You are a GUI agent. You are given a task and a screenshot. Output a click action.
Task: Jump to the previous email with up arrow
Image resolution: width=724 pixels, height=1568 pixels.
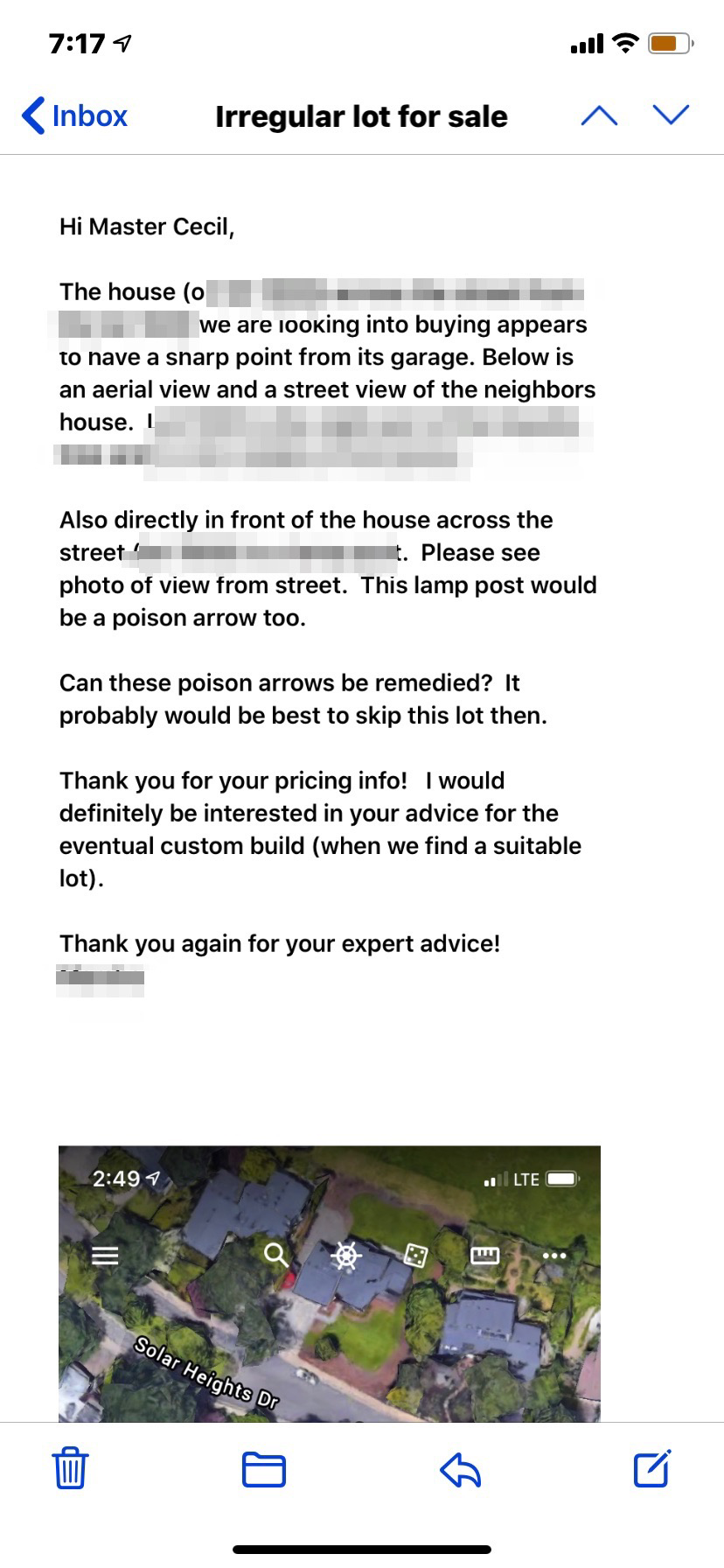(x=599, y=115)
